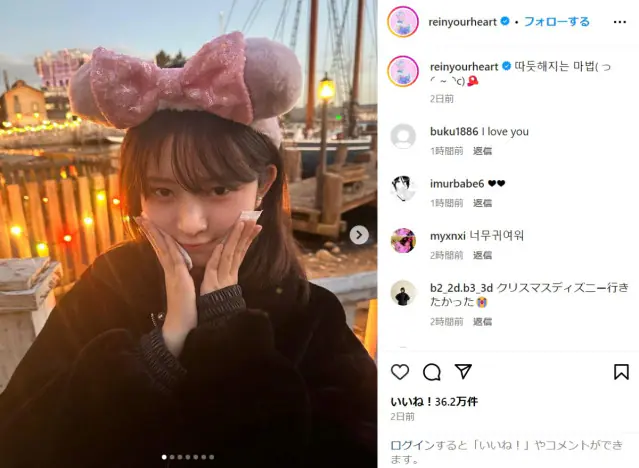Screen dimensions: 639x468
Task: Open the more options menu
Action: pyautogui.click(x=621, y=21)
